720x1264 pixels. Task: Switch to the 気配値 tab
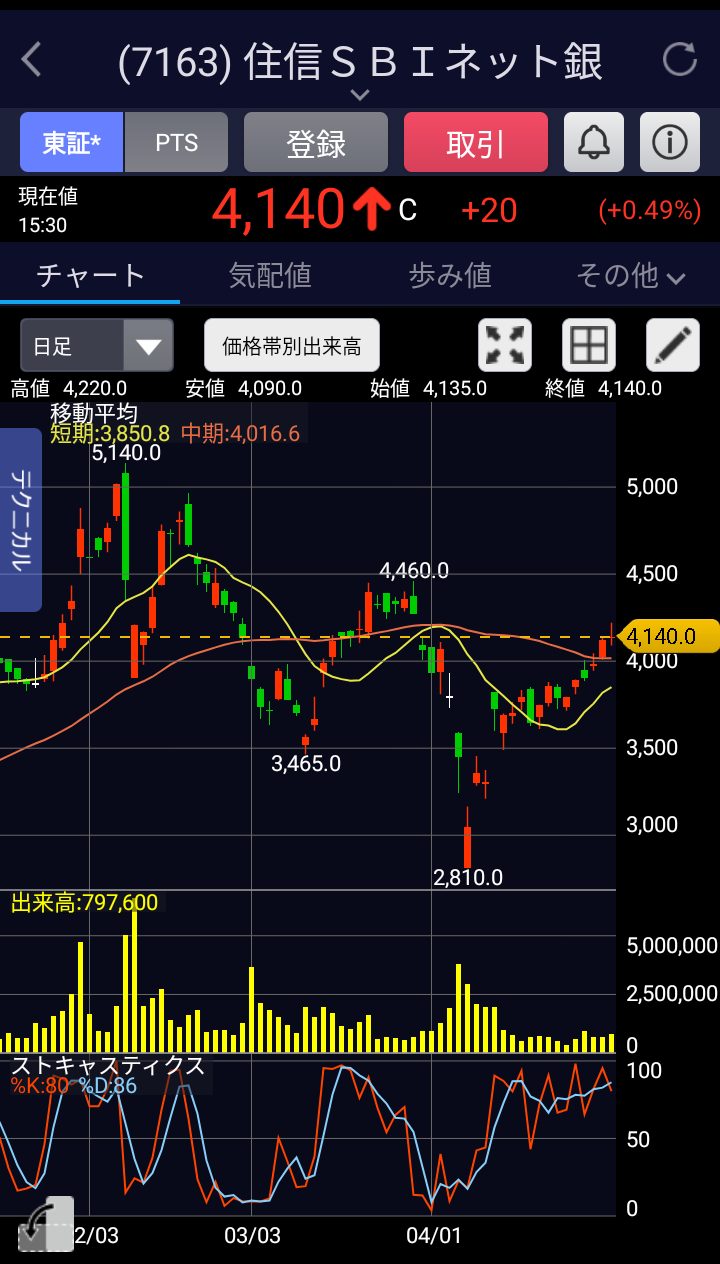pos(270,275)
